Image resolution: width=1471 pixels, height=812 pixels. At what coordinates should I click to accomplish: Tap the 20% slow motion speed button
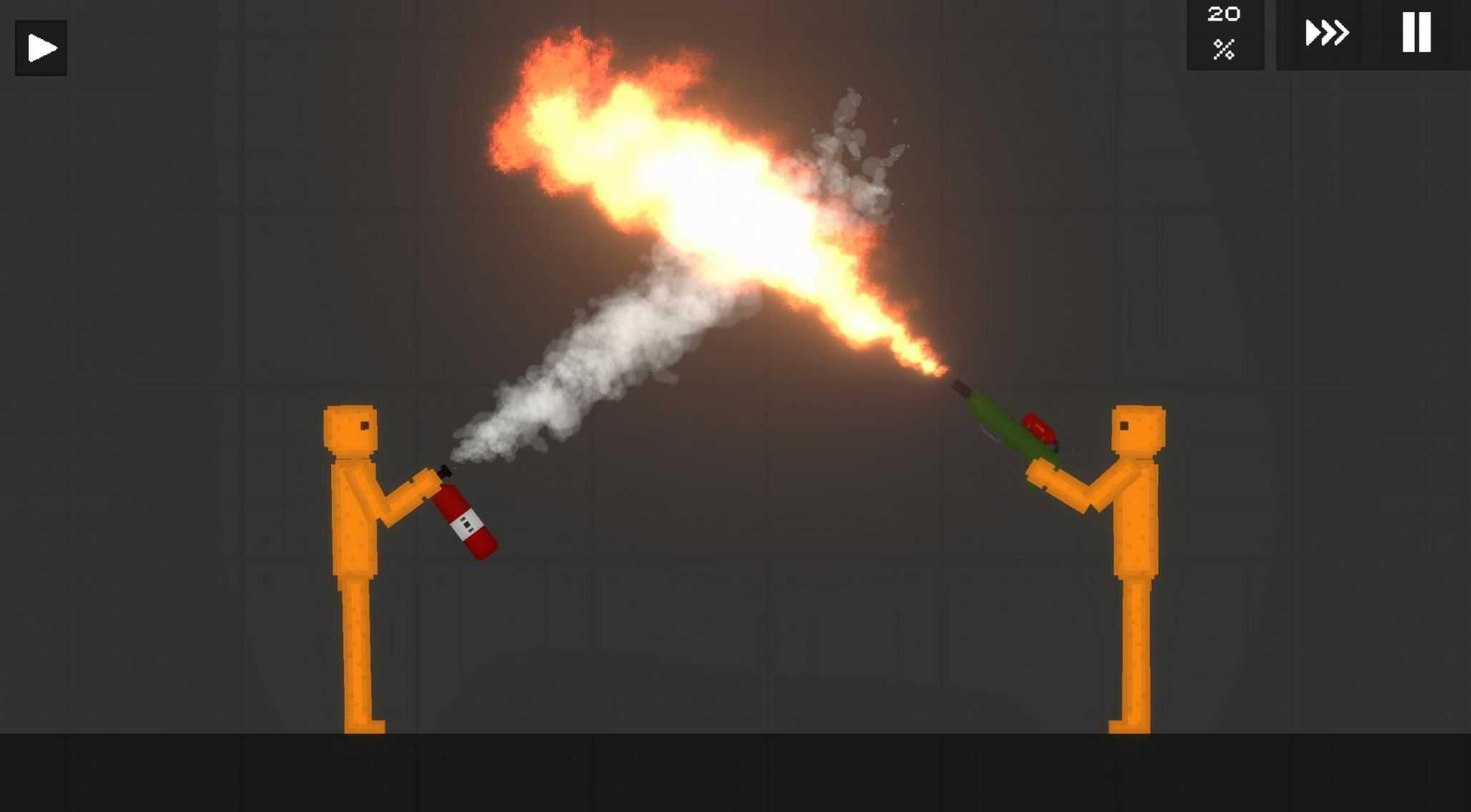[1224, 32]
